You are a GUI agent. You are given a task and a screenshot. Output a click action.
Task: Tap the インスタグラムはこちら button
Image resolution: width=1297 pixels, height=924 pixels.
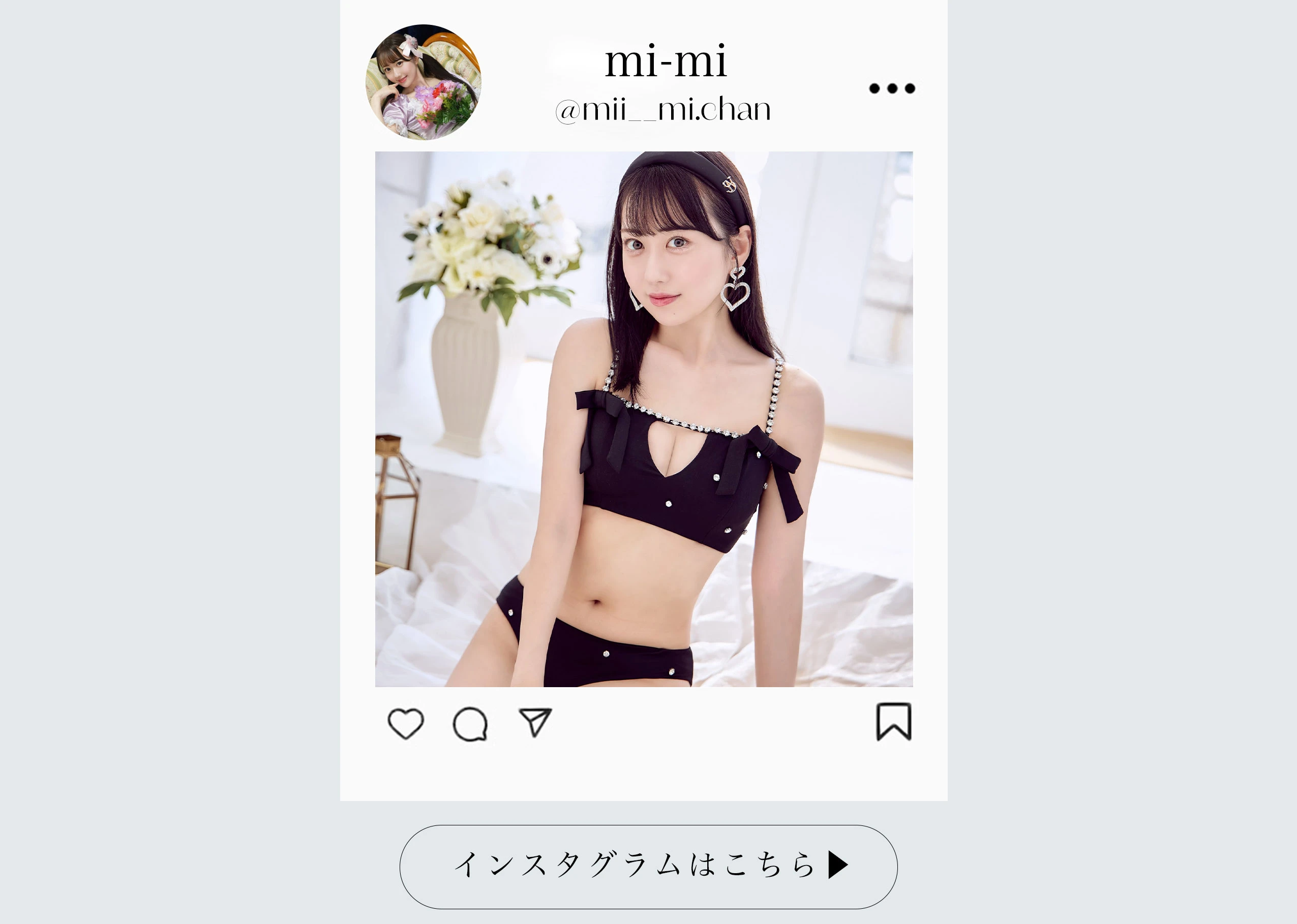pyautogui.click(x=648, y=866)
